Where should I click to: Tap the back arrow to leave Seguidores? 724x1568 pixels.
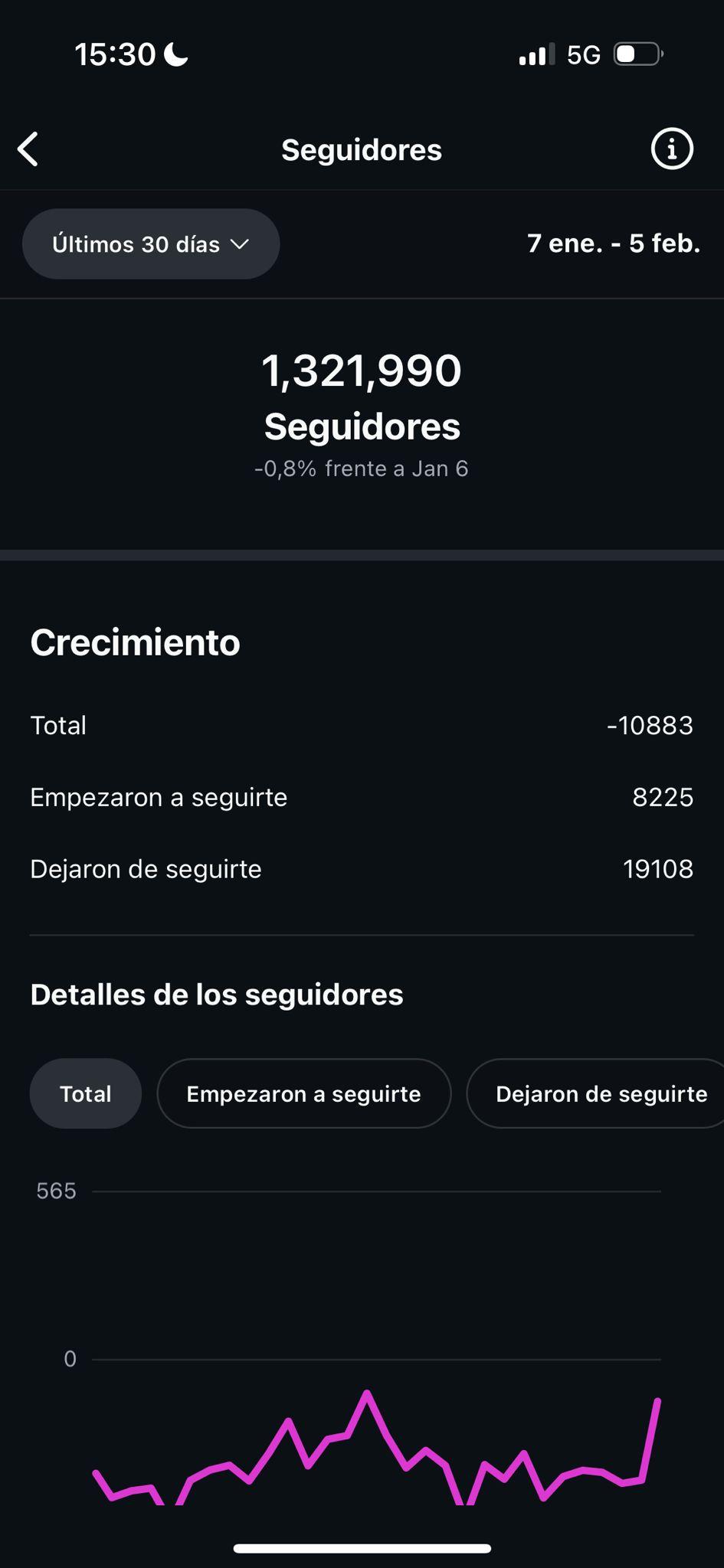tap(28, 149)
